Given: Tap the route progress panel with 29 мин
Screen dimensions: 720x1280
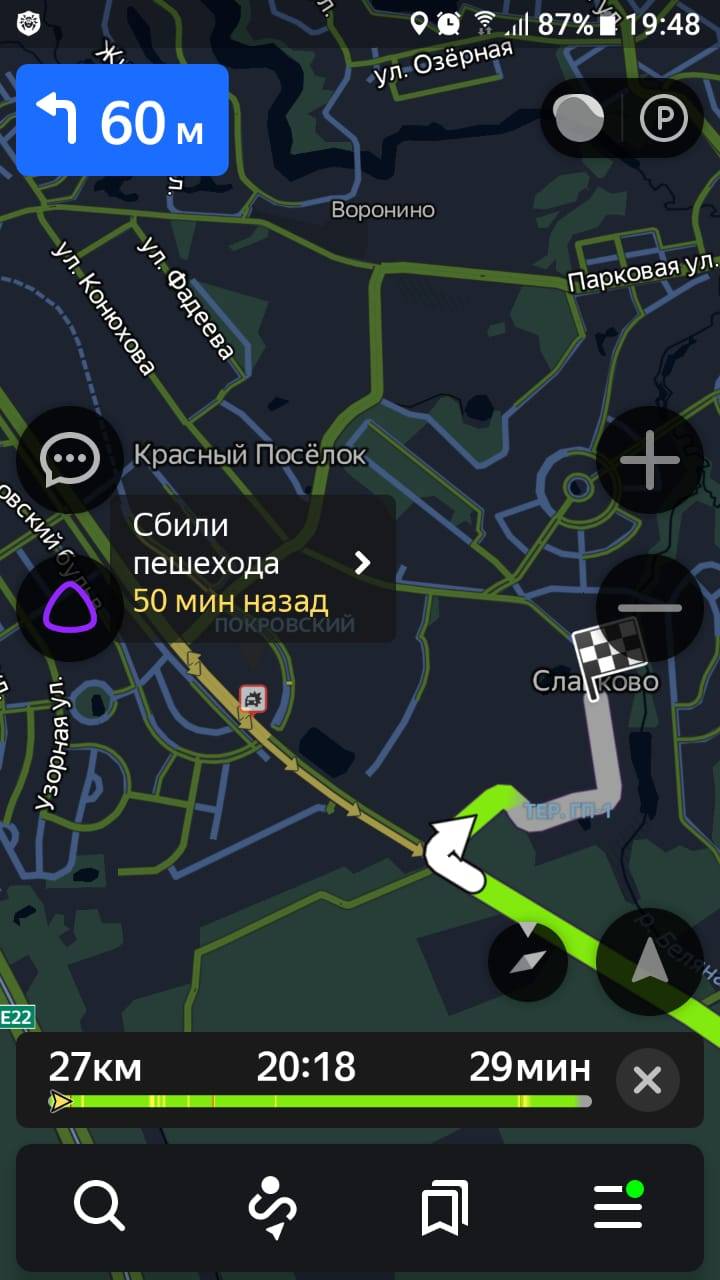Looking at the screenshot, I should [x=320, y=1080].
